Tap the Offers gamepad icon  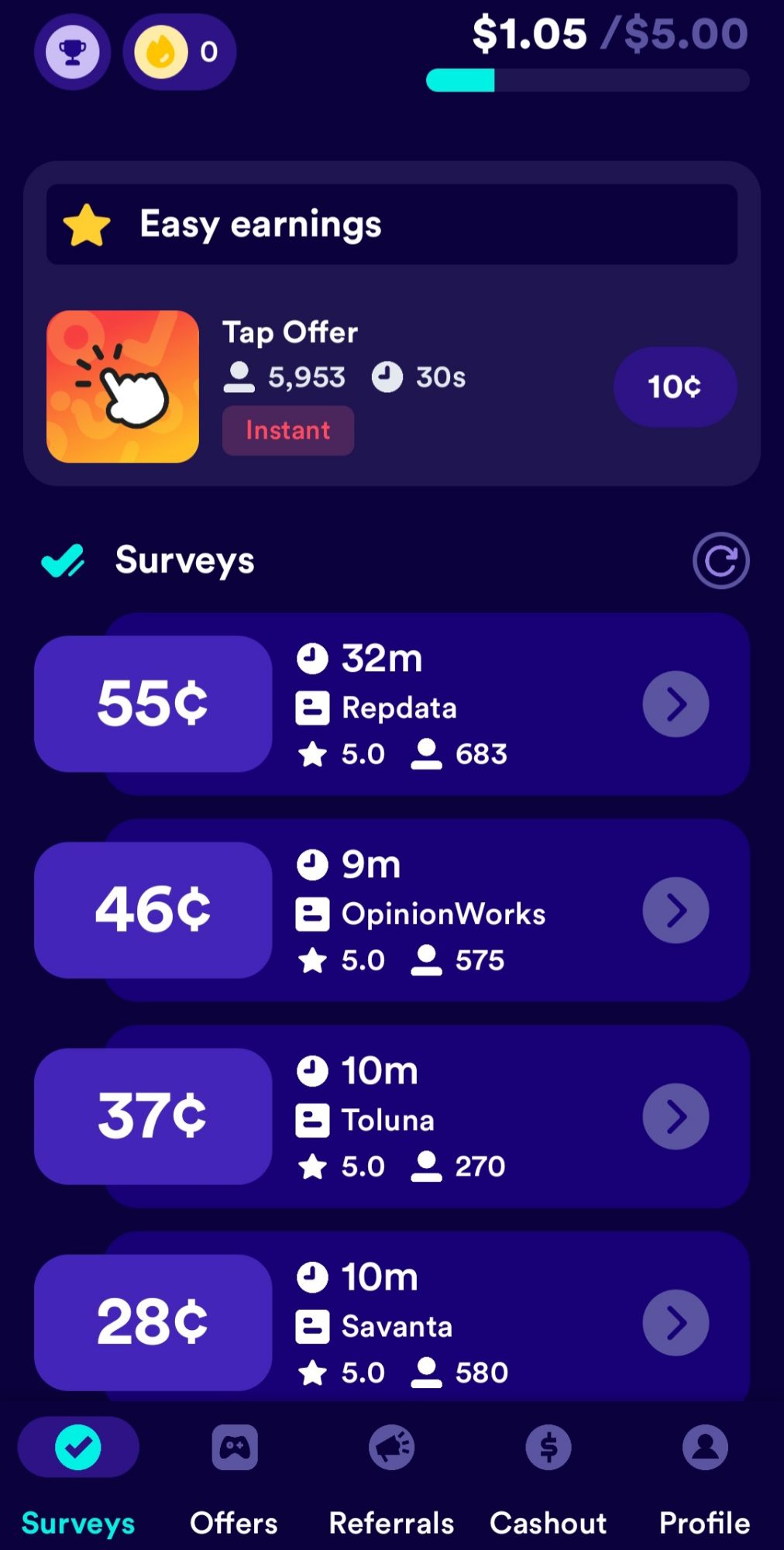[x=235, y=1448]
